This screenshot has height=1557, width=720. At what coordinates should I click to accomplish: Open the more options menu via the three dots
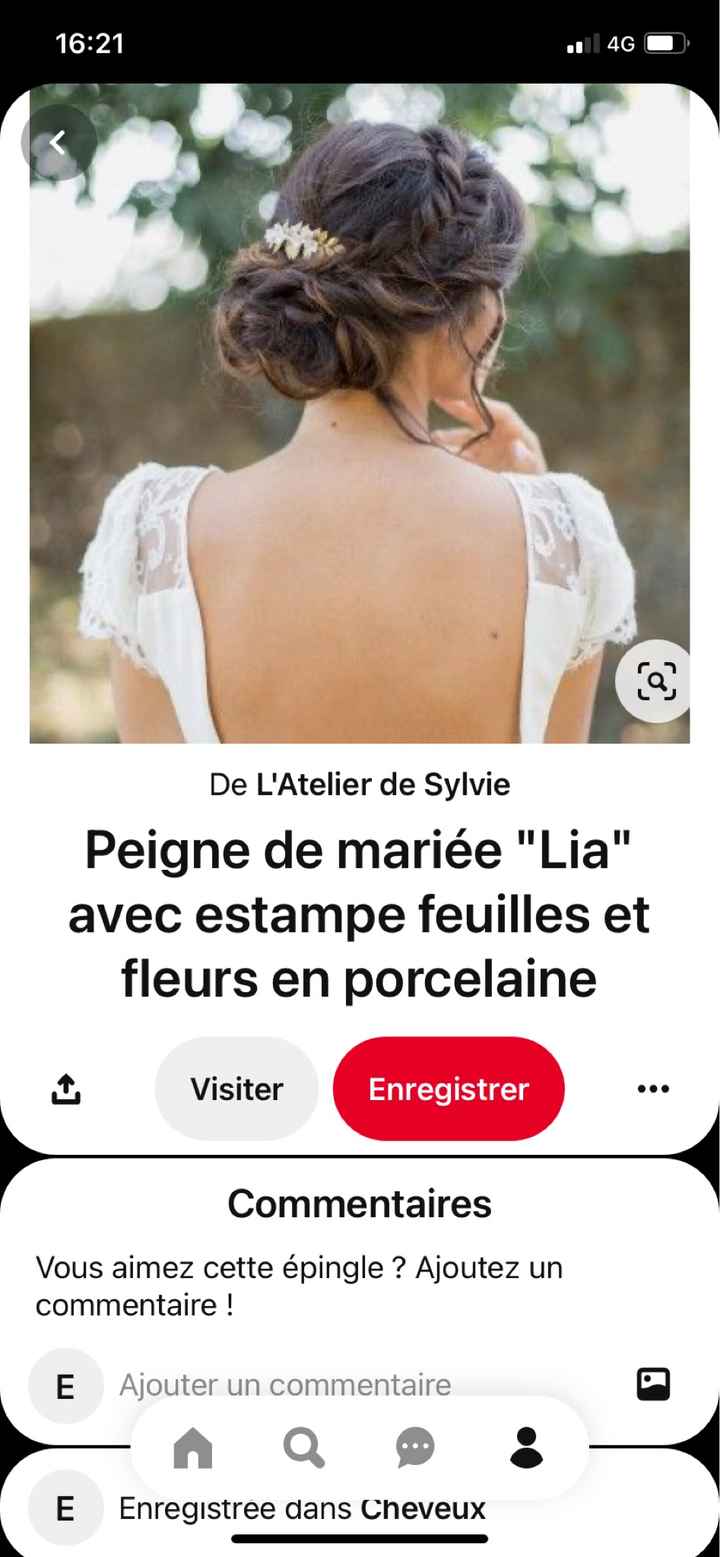pos(653,1089)
